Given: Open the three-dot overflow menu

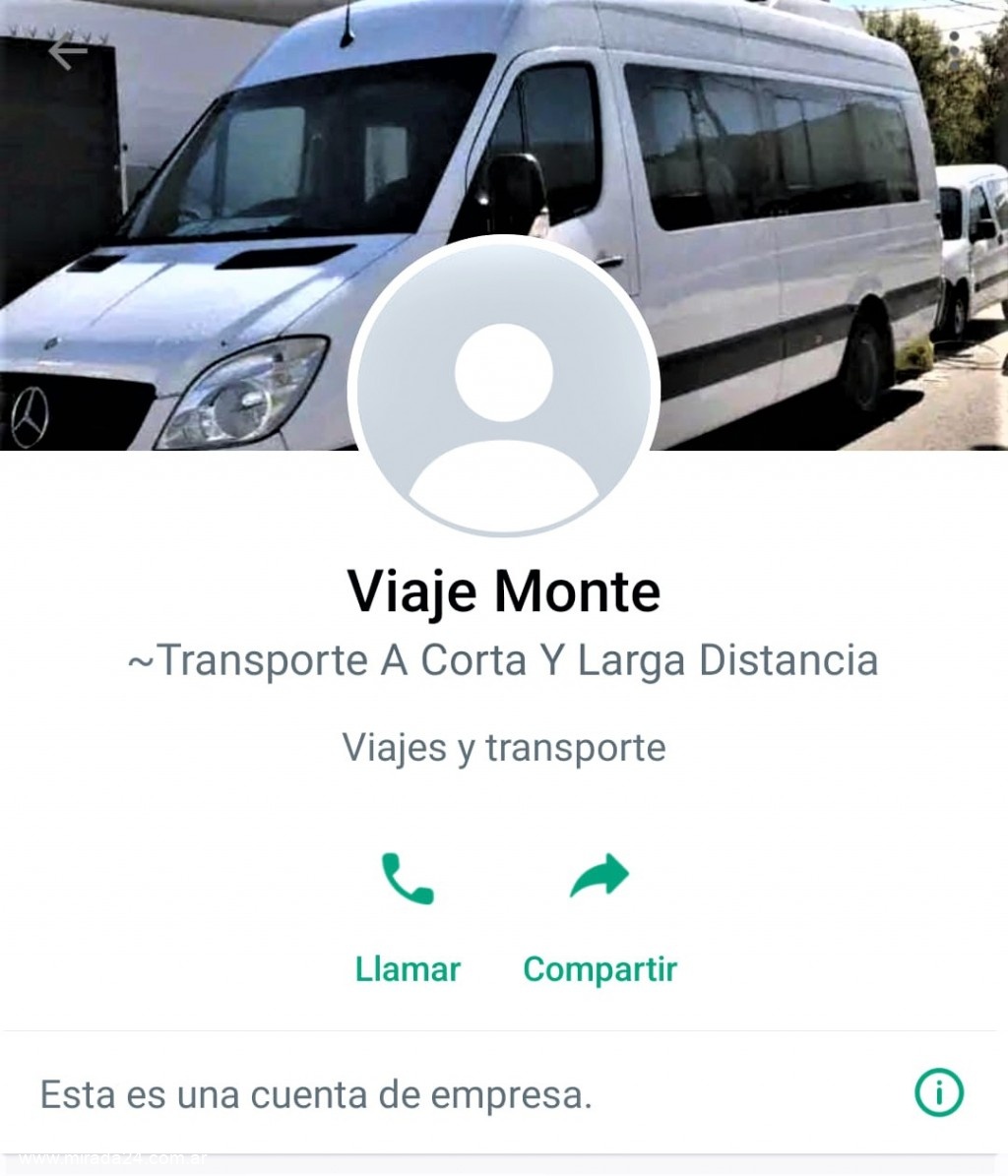Looking at the screenshot, I should 954,51.
